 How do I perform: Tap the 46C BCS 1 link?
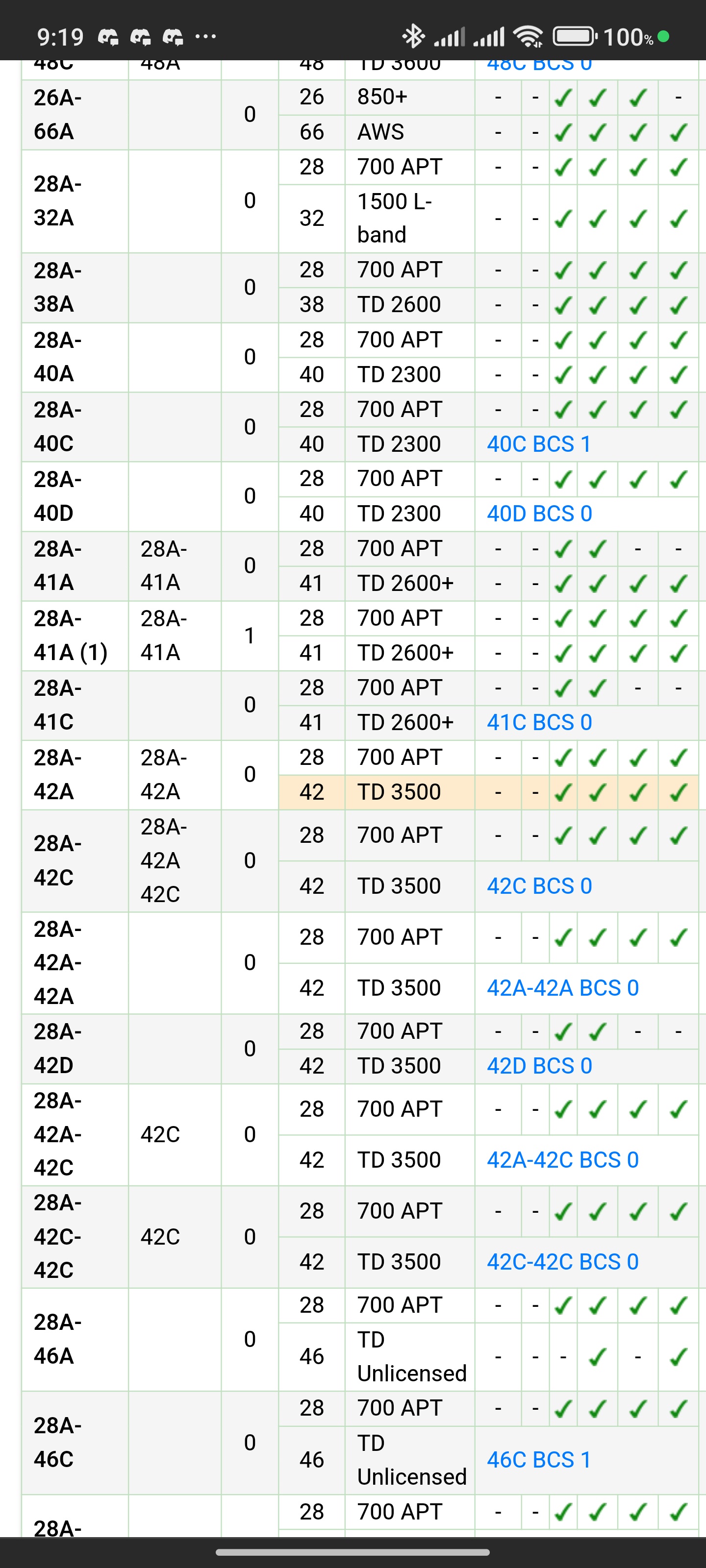pos(539,1460)
